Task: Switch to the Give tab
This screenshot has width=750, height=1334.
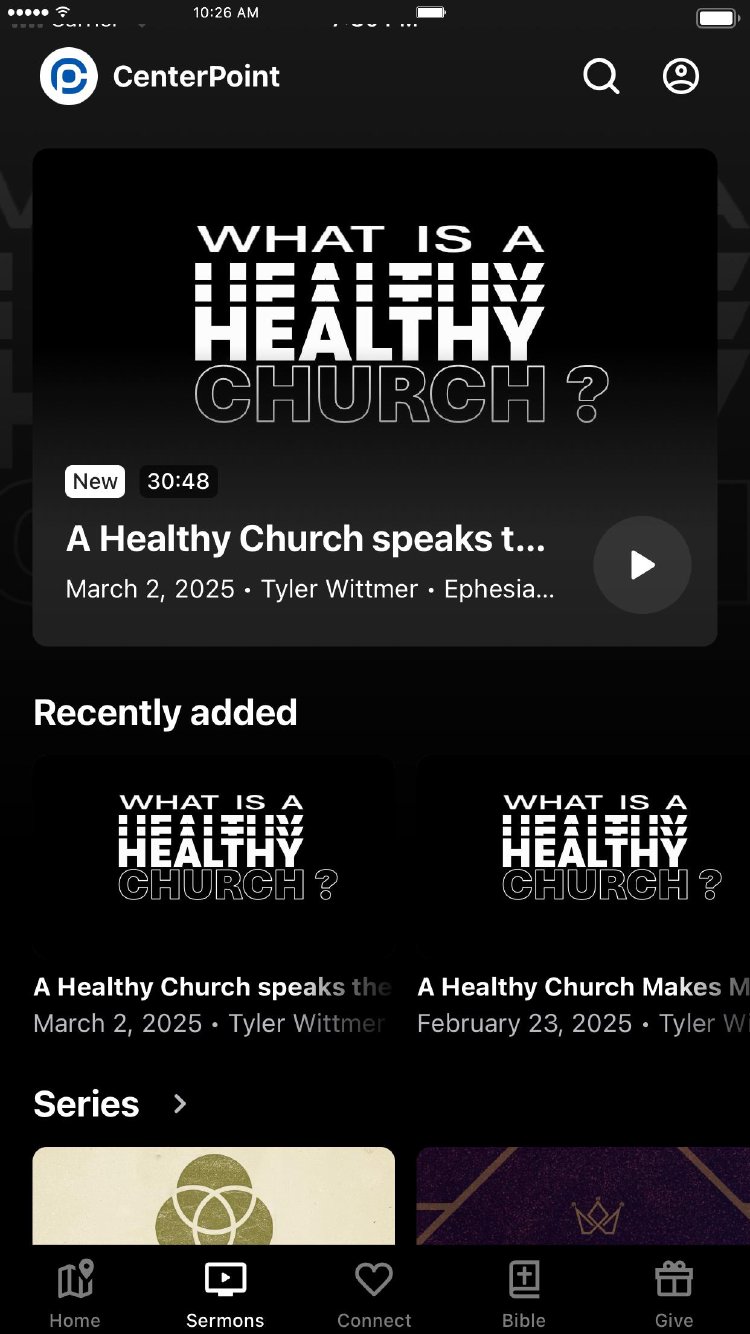Action: (x=674, y=1294)
